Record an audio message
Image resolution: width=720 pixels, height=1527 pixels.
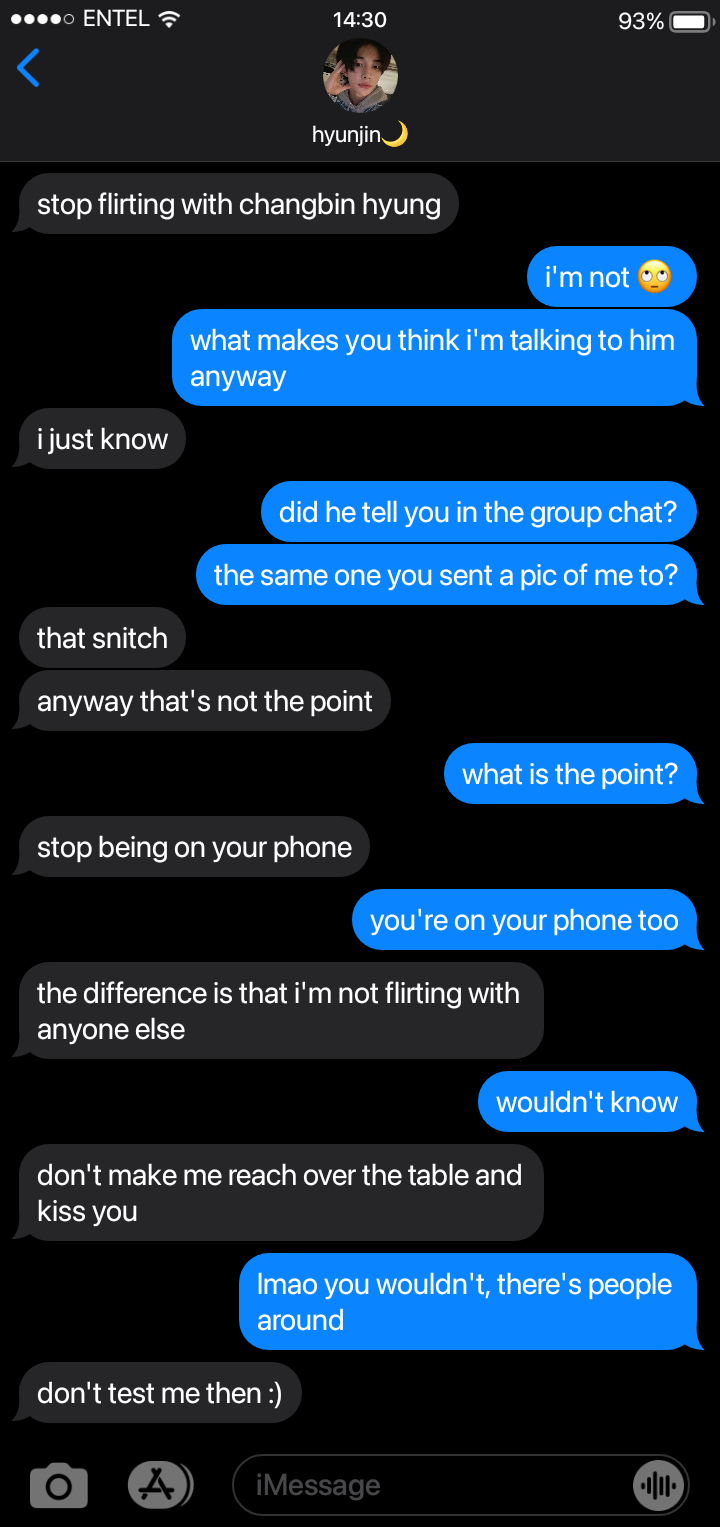660,1485
